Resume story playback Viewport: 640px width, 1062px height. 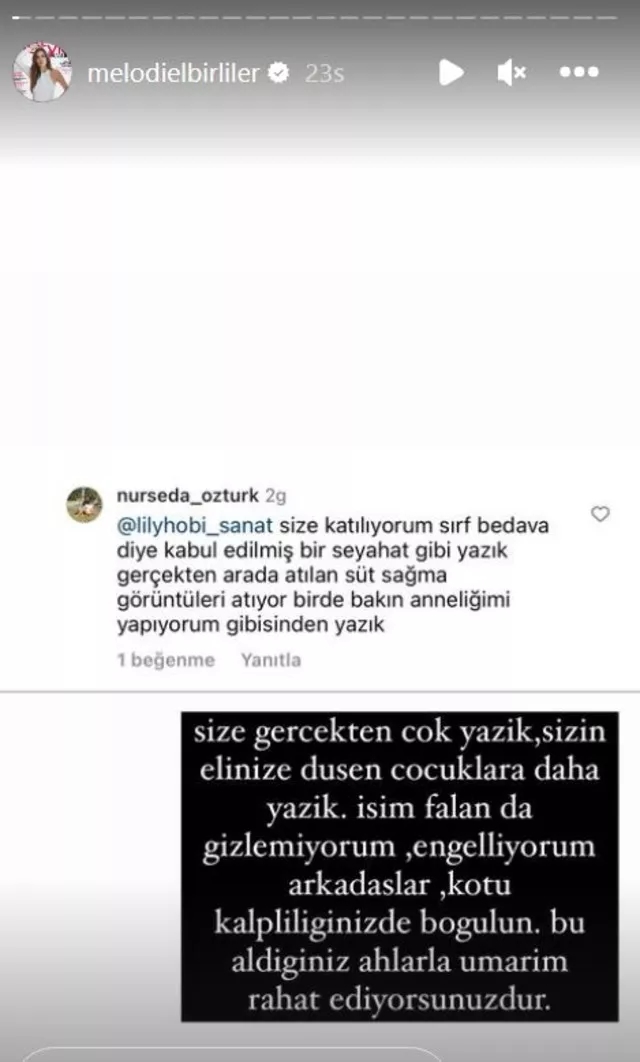[451, 72]
